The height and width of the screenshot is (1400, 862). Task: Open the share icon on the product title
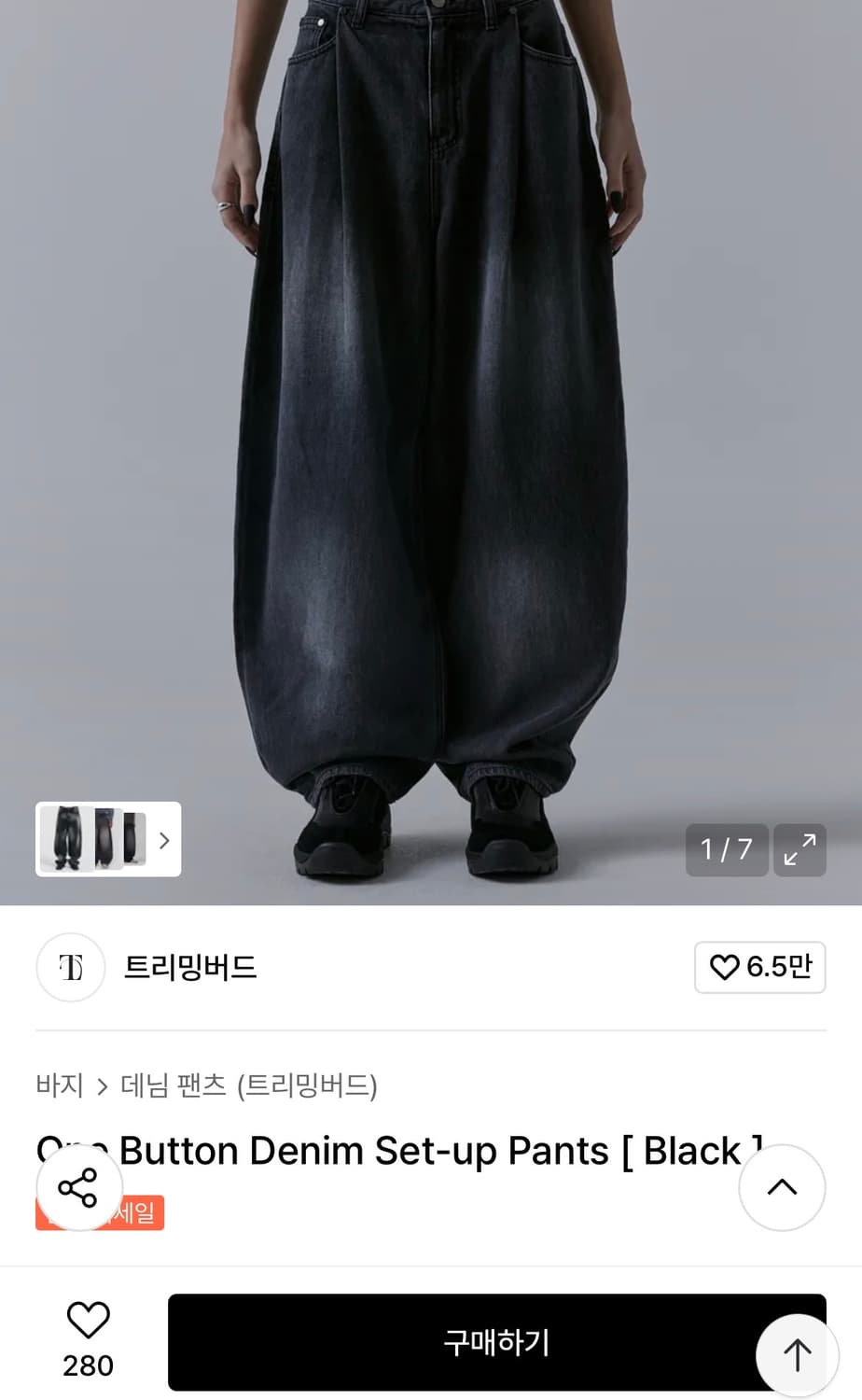click(x=79, y=1187)
